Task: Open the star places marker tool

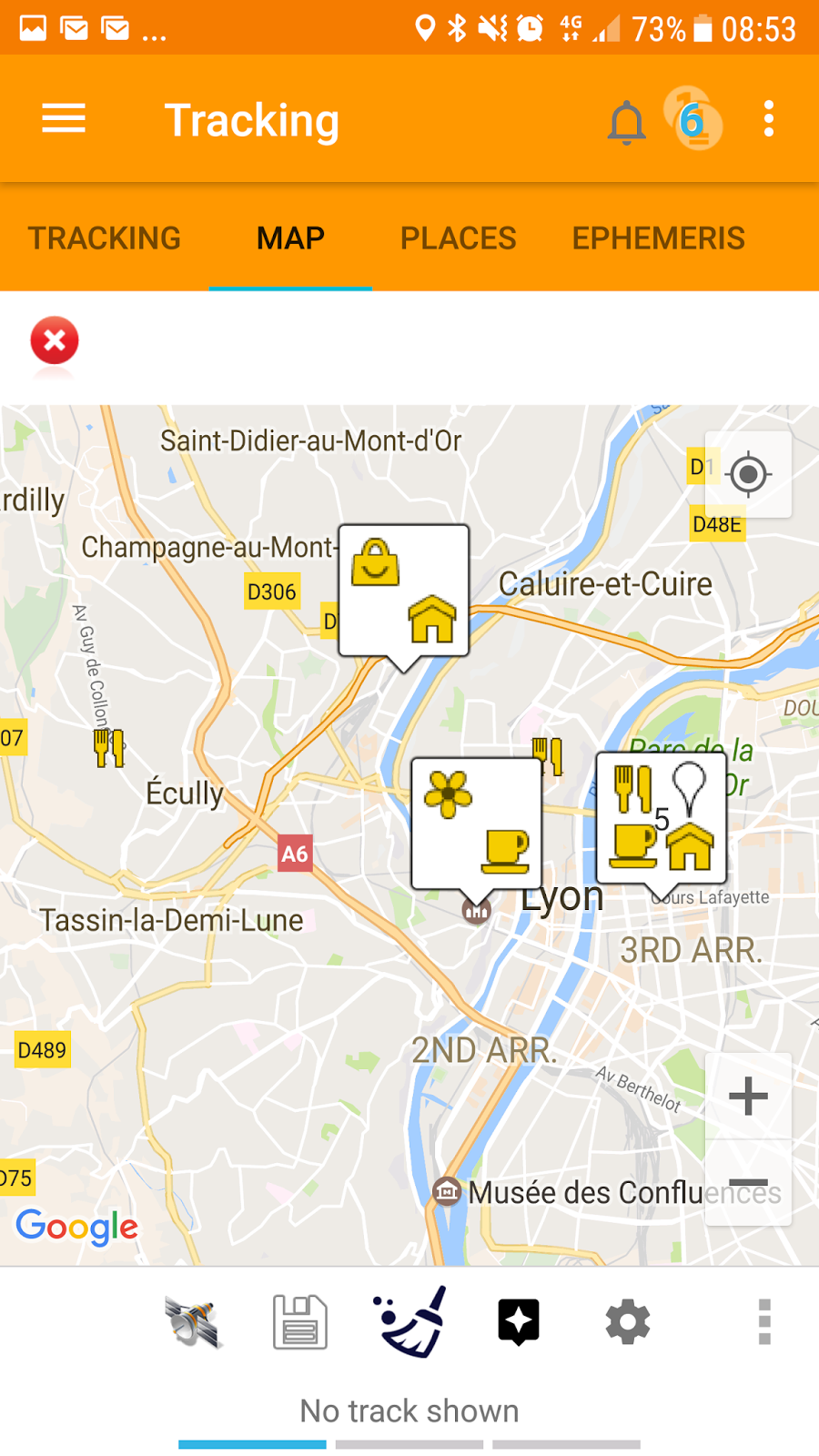Action: pos(519,1321)
